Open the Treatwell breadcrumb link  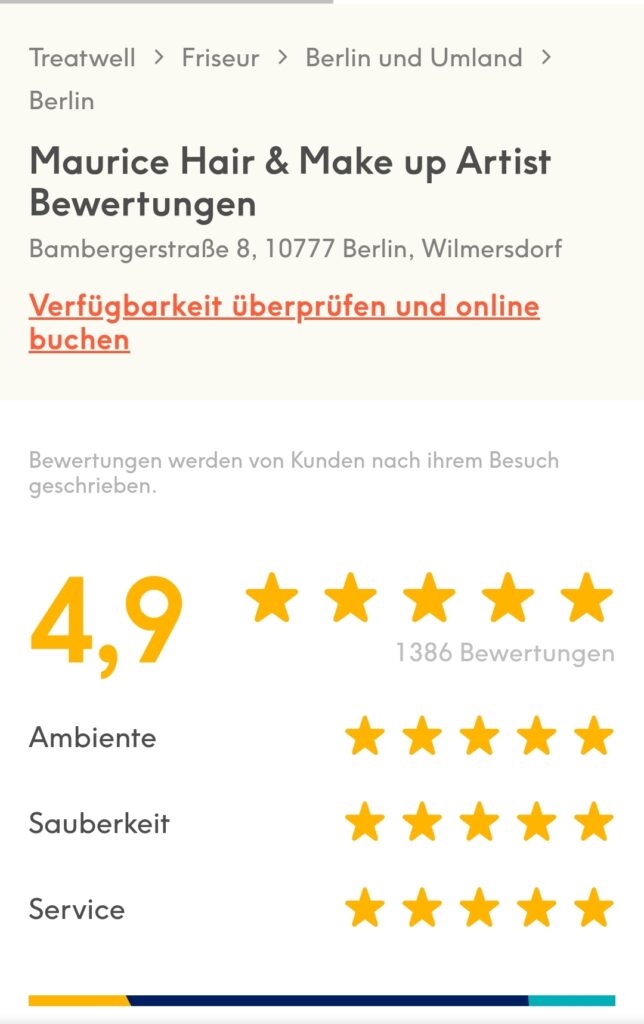pyautogui.click(x=82, y=58)
